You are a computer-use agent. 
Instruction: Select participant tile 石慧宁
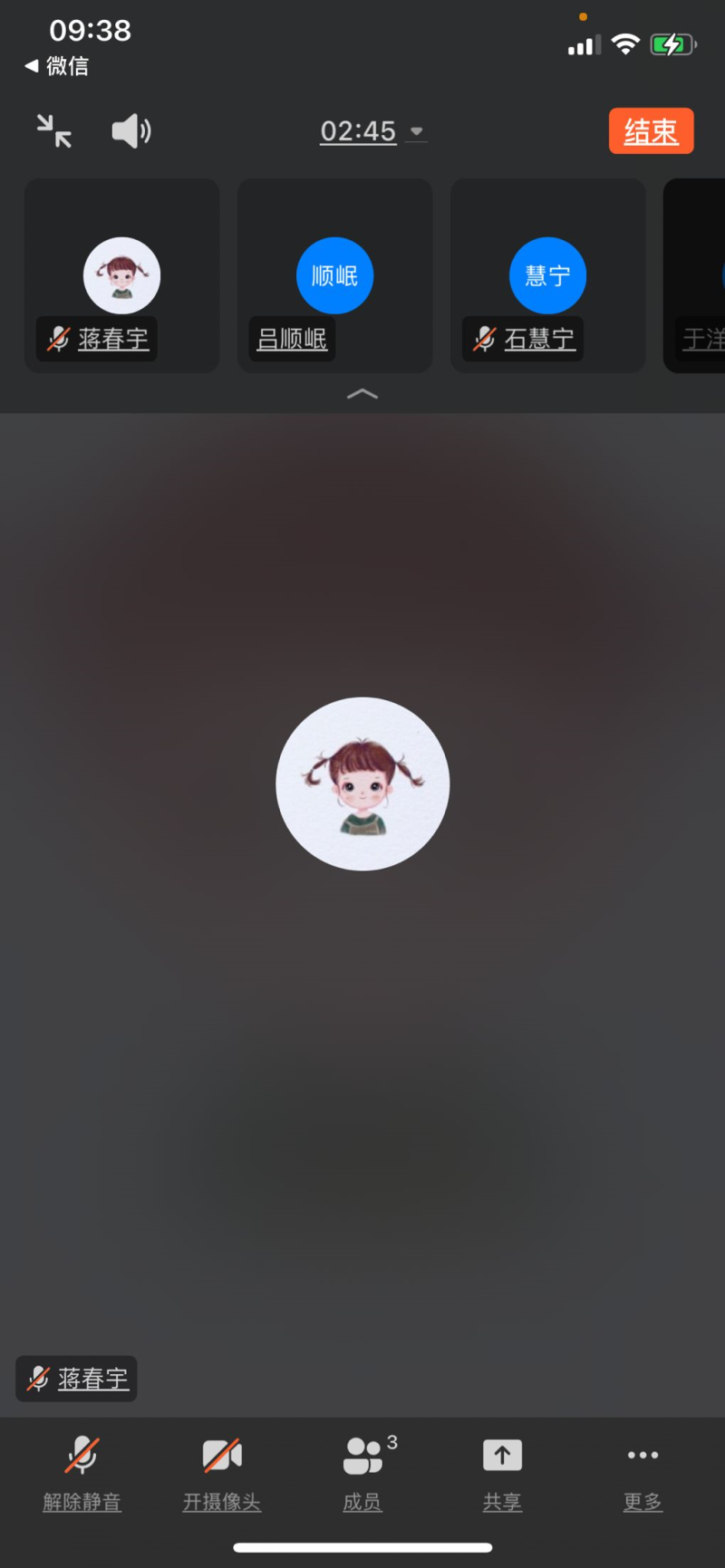point(547,275)
